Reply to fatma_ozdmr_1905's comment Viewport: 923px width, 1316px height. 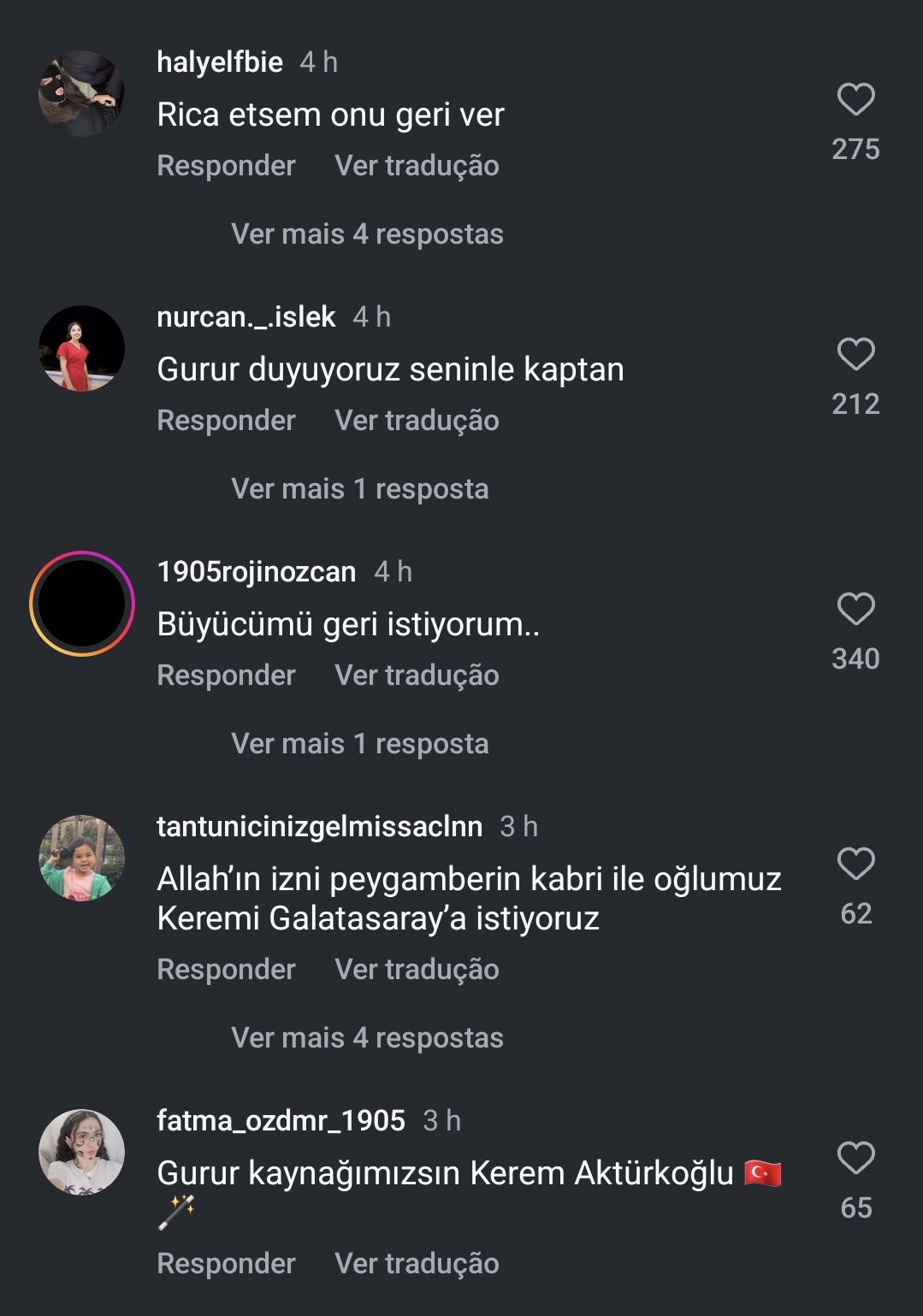pos(226,1264)
